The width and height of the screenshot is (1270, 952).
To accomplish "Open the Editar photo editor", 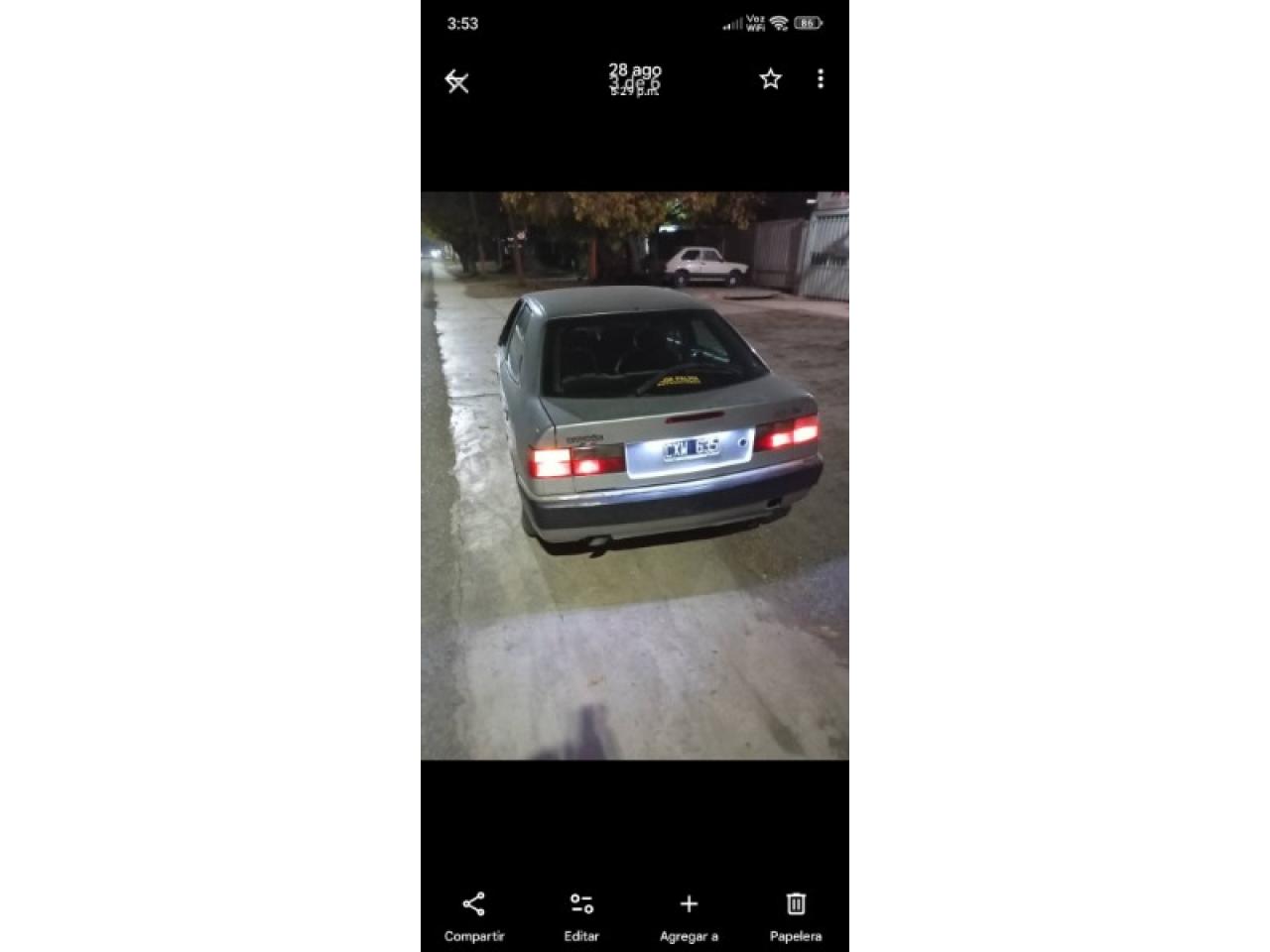I will (581, 916).
